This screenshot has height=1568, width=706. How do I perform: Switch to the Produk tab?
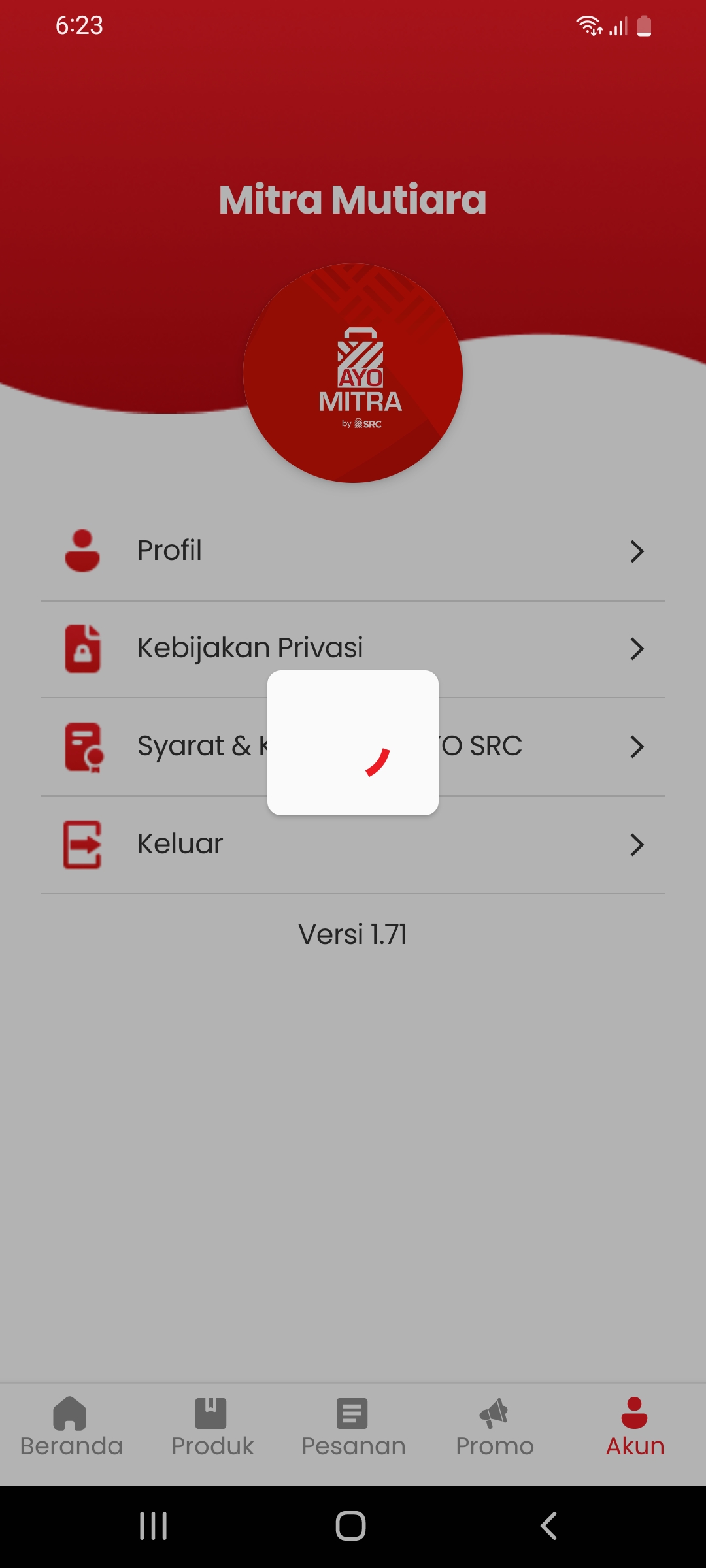tap(212, 1428)
